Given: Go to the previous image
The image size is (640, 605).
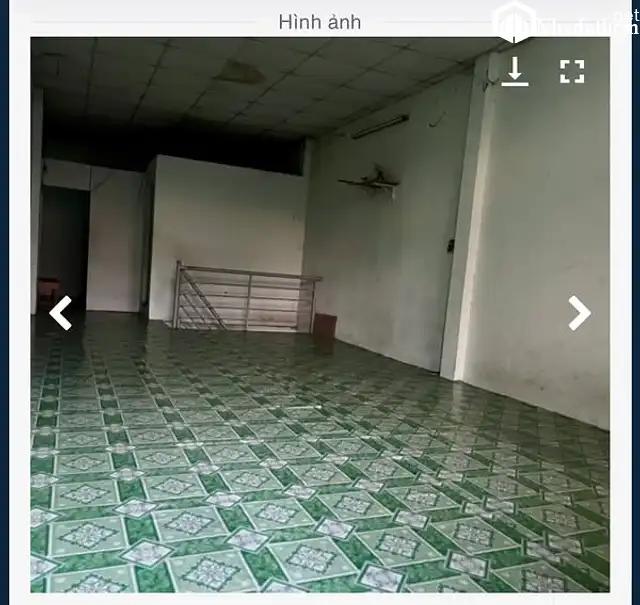Looking at the screenshot, I should [x=61, y=313].
